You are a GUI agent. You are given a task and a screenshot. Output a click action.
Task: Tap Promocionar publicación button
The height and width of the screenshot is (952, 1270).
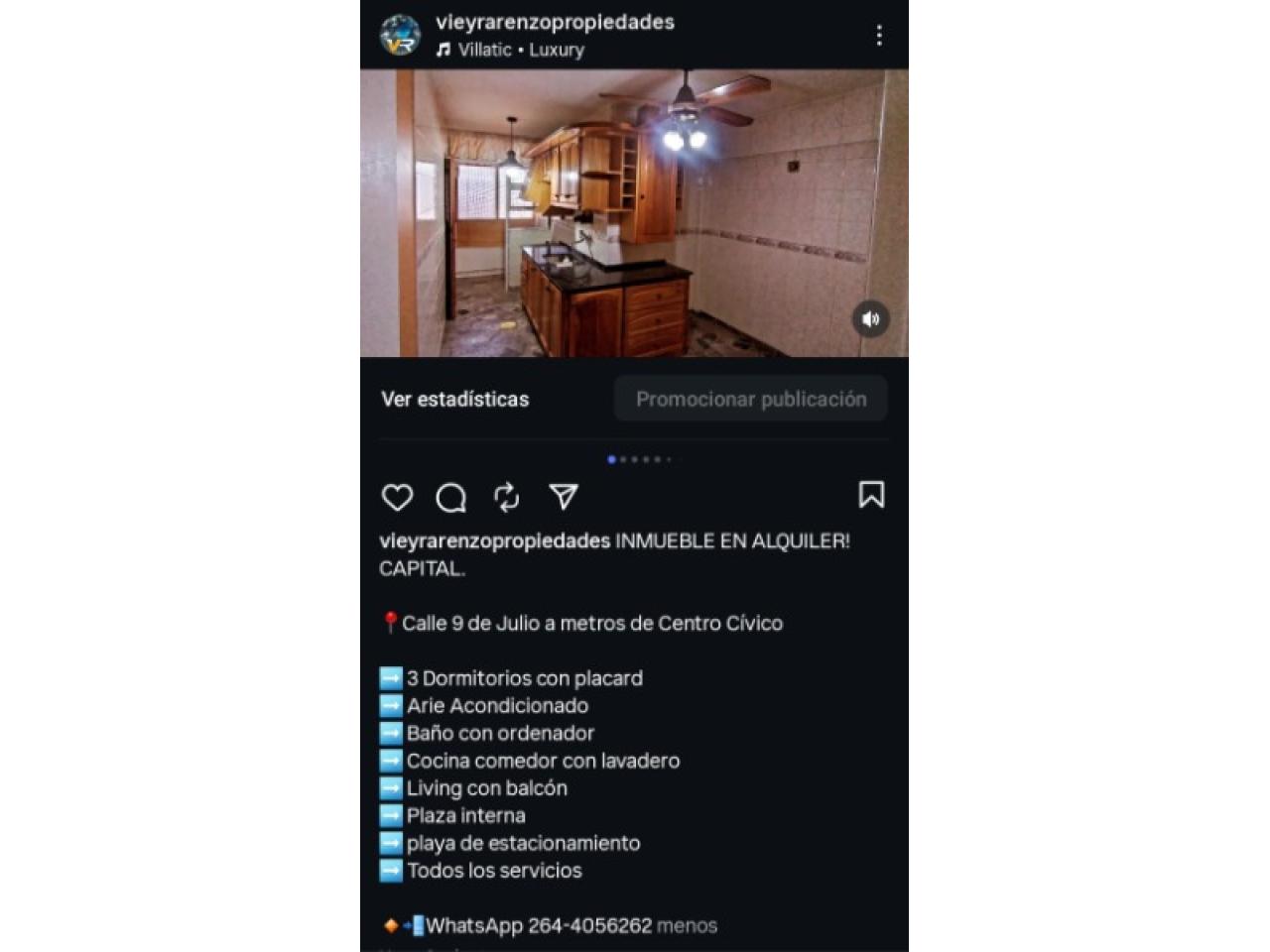click(750, 399)
